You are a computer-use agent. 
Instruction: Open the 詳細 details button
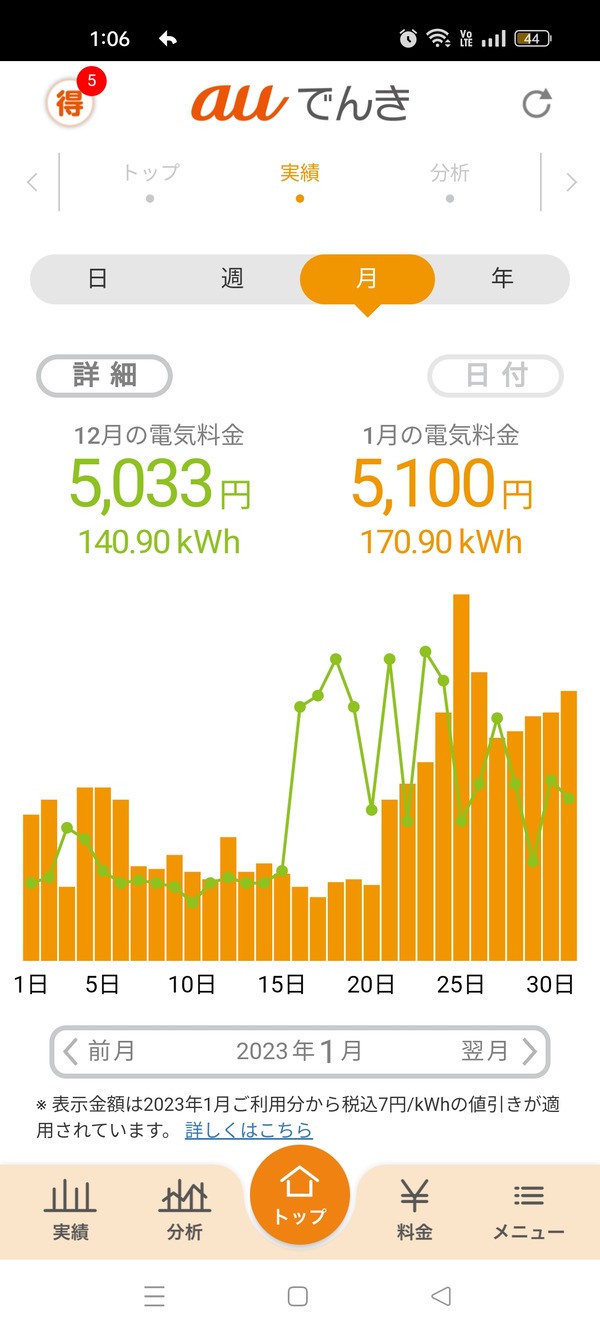click(105, 376)
